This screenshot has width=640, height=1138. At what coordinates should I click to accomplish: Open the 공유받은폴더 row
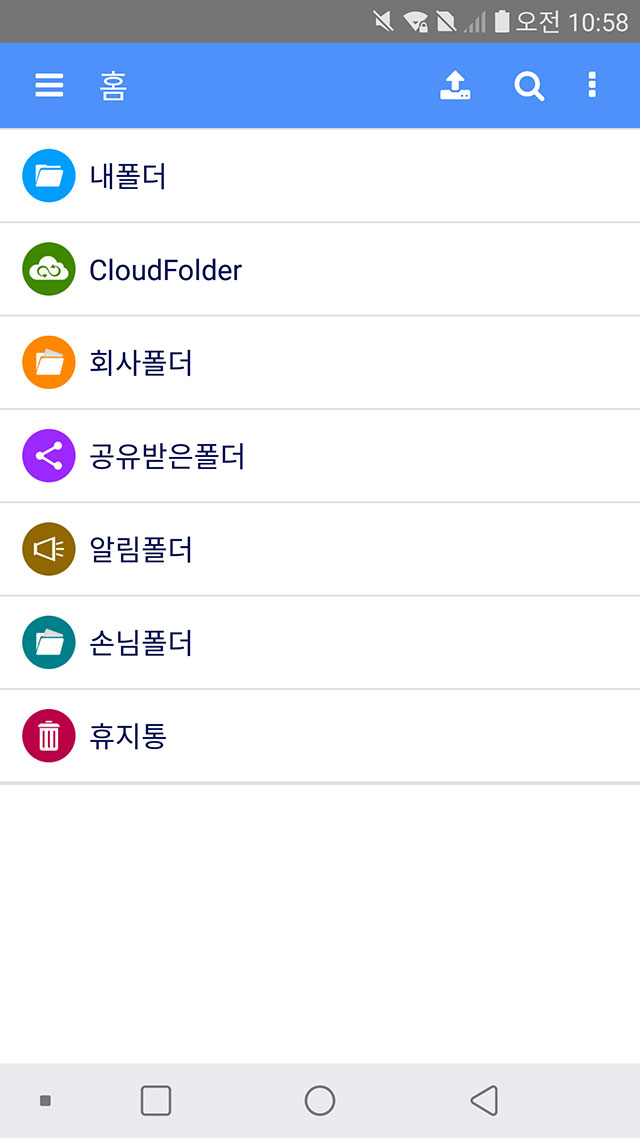[320, 456]
